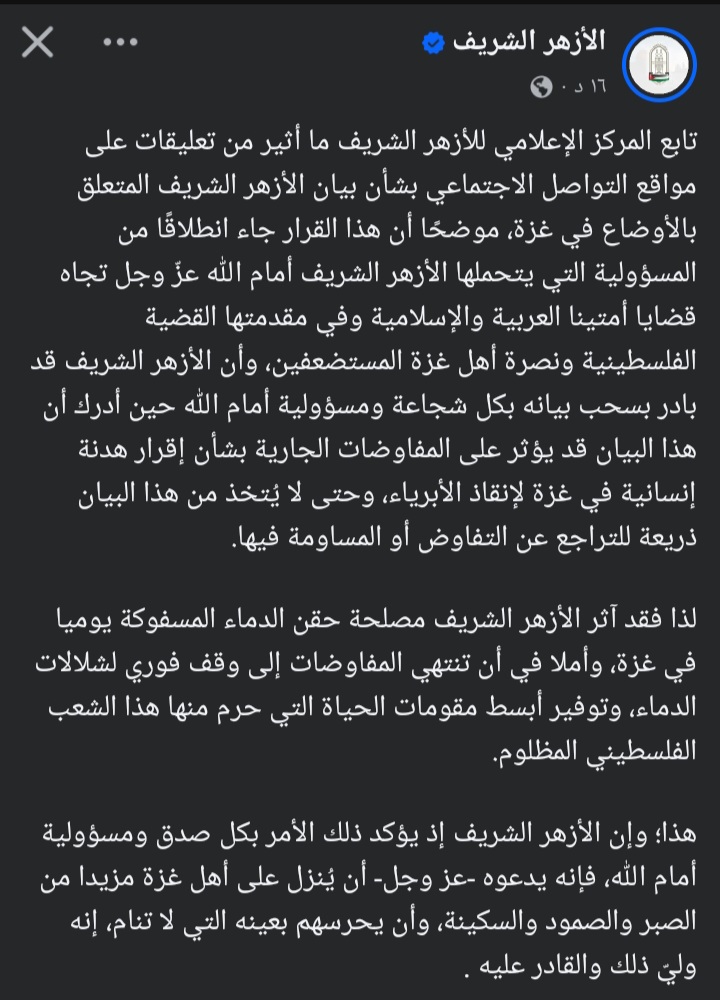This screenshot has width=720, height=1000.
Task: Open الأزهر الشريف page name
Action: pyautogui.click(x=528, y=43)
